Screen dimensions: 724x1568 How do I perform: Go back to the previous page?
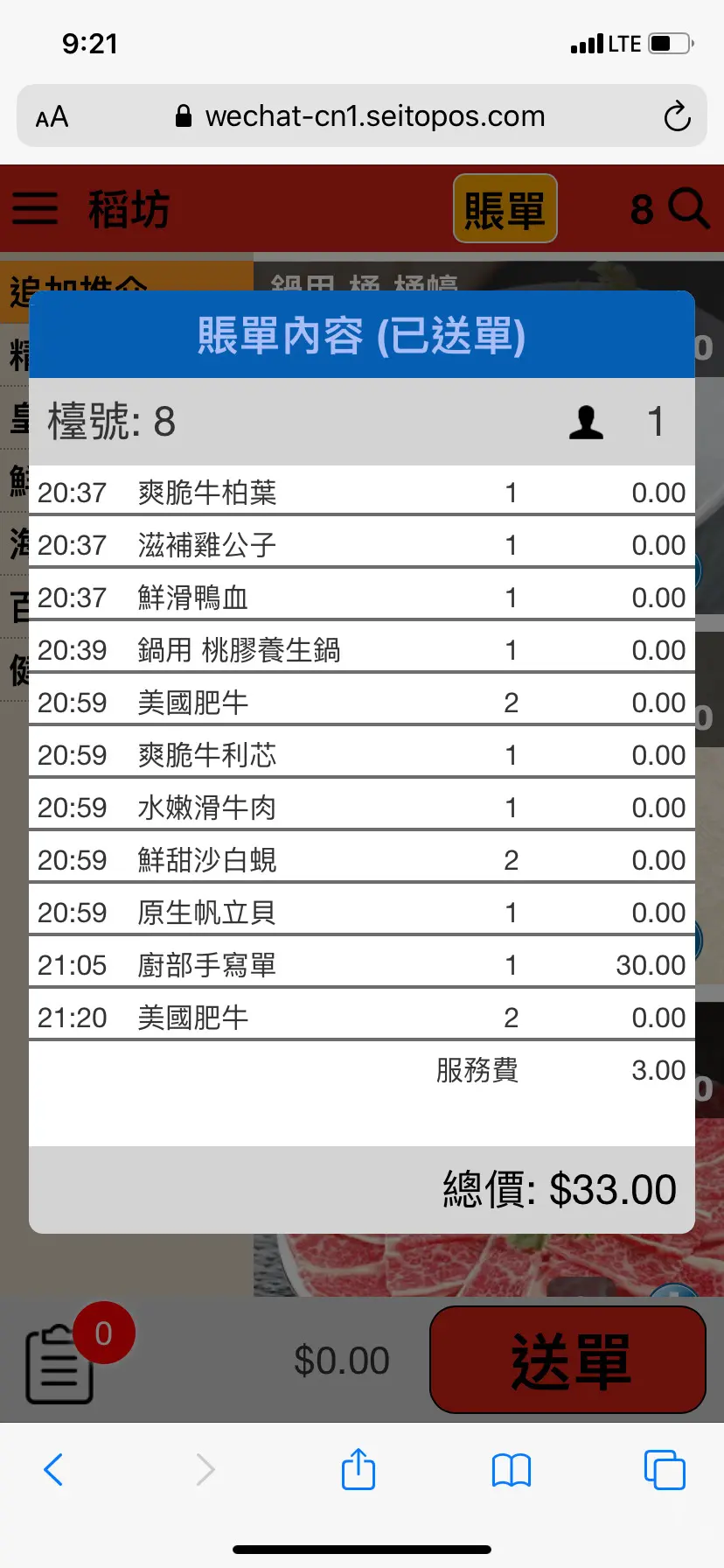point(53,1469)
